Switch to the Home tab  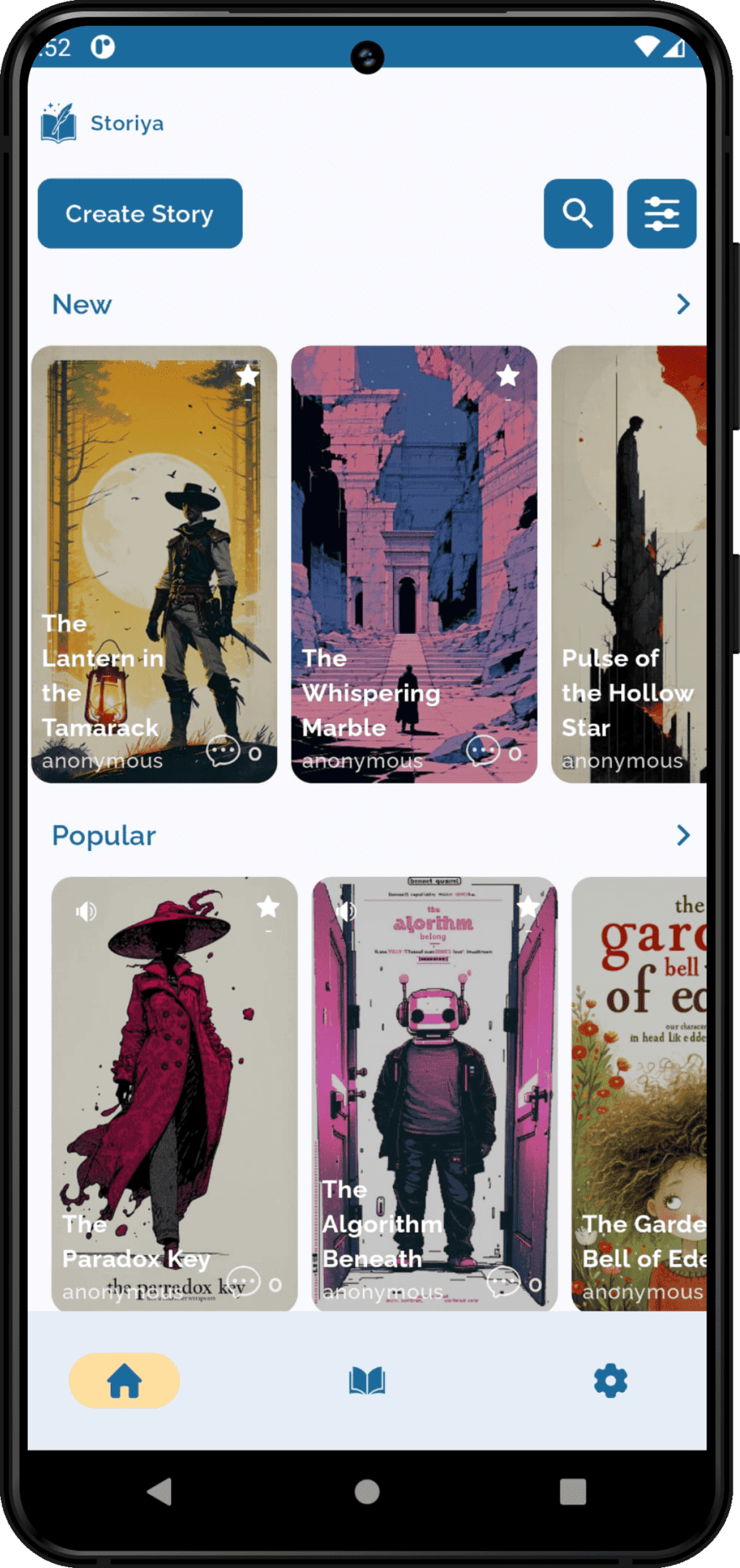(124, 1380)
